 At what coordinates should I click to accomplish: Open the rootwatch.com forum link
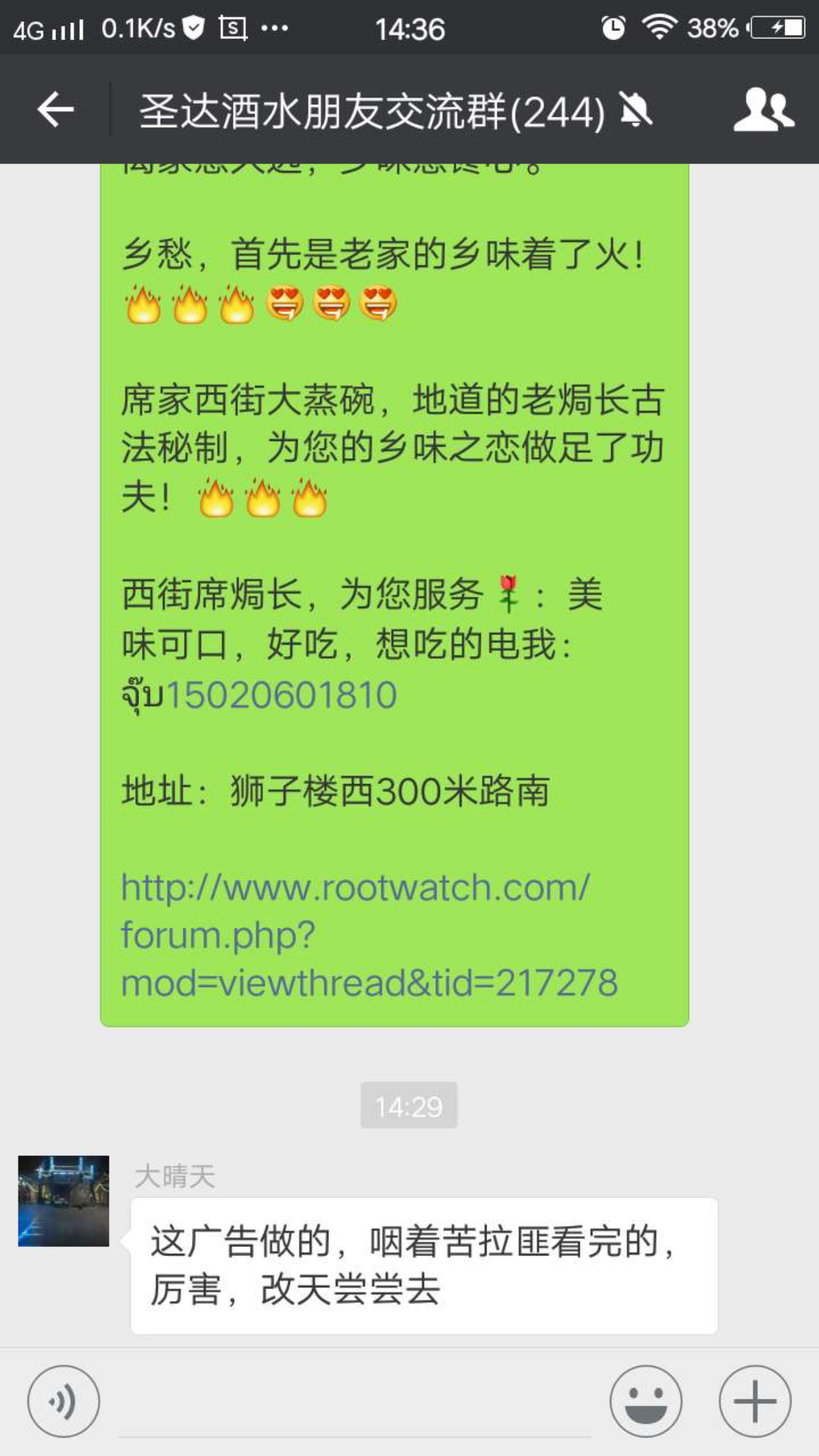click(x=356, y=935)
